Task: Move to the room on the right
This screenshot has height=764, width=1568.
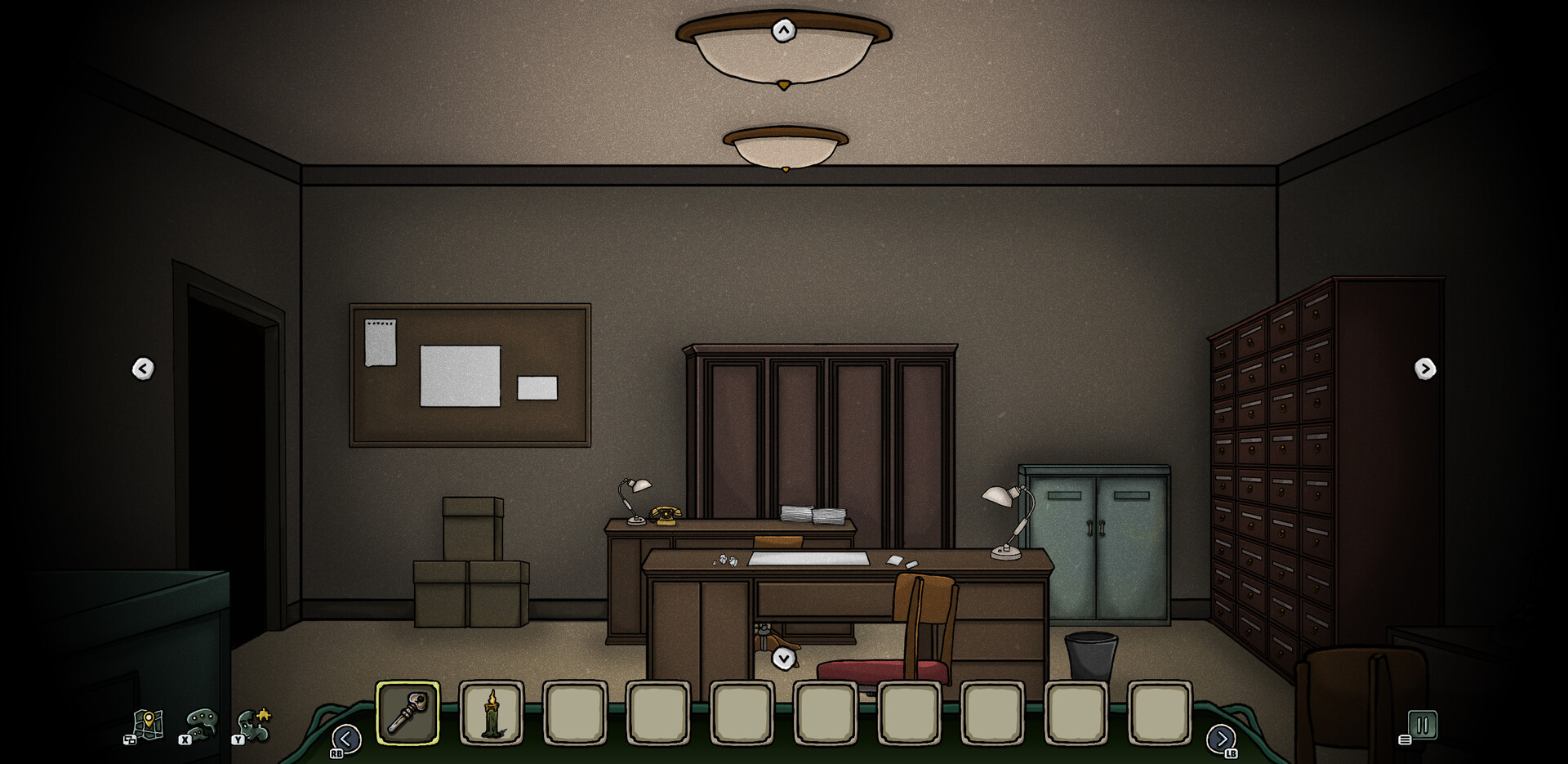Action: (x=1425, y=369)
